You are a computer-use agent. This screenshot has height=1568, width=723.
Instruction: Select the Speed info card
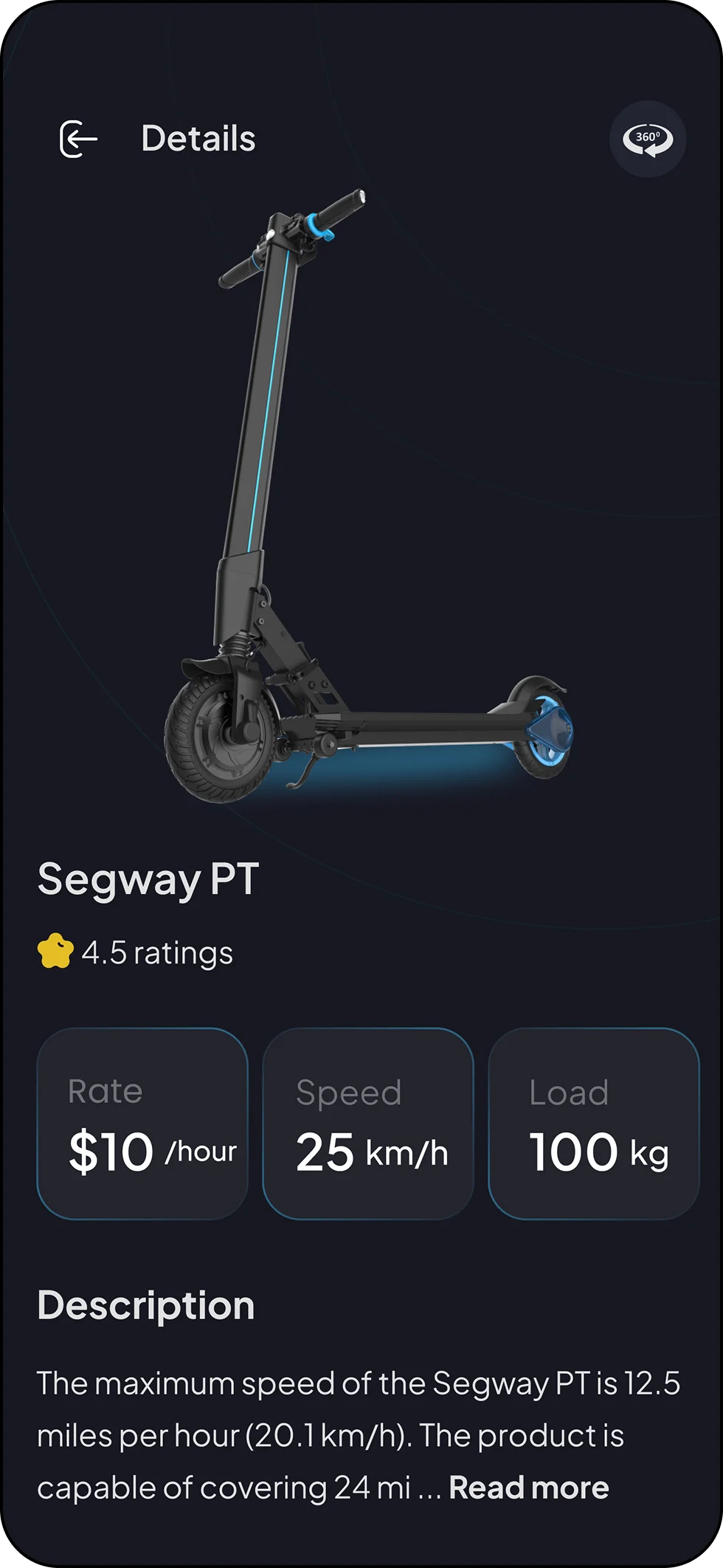coord(368,1124)
